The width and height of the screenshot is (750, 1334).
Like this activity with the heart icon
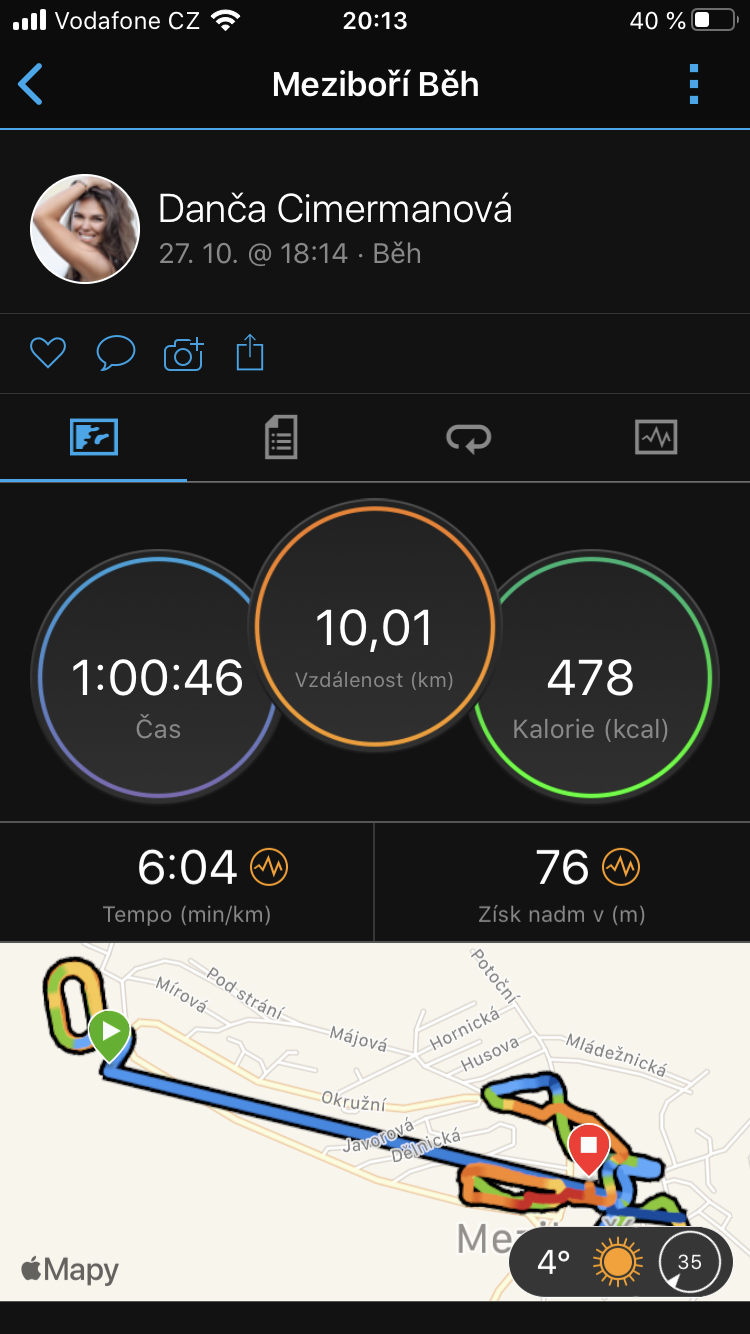coord(48,353)
